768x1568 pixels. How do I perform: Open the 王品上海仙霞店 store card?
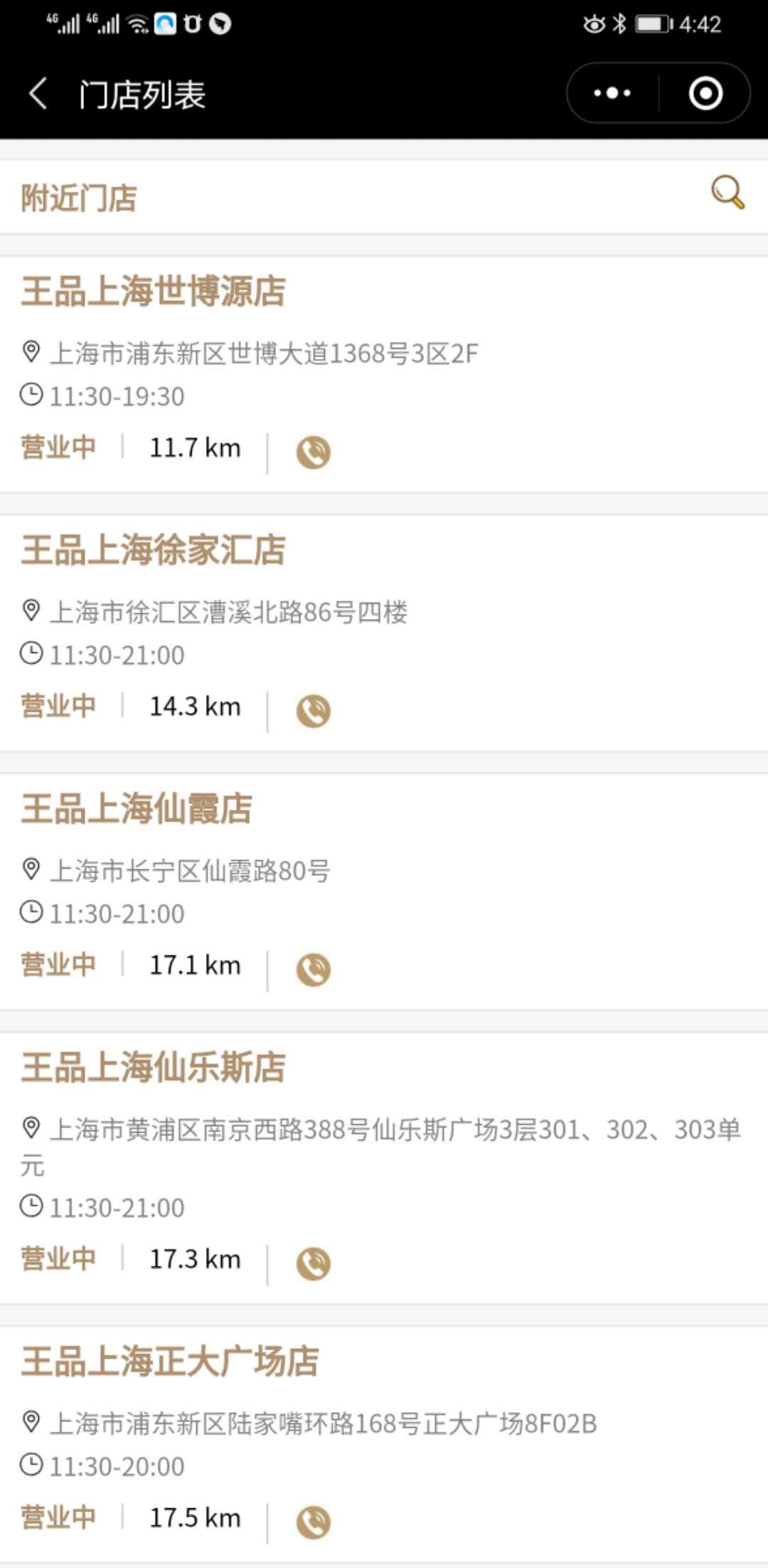[x=384, y=892]
